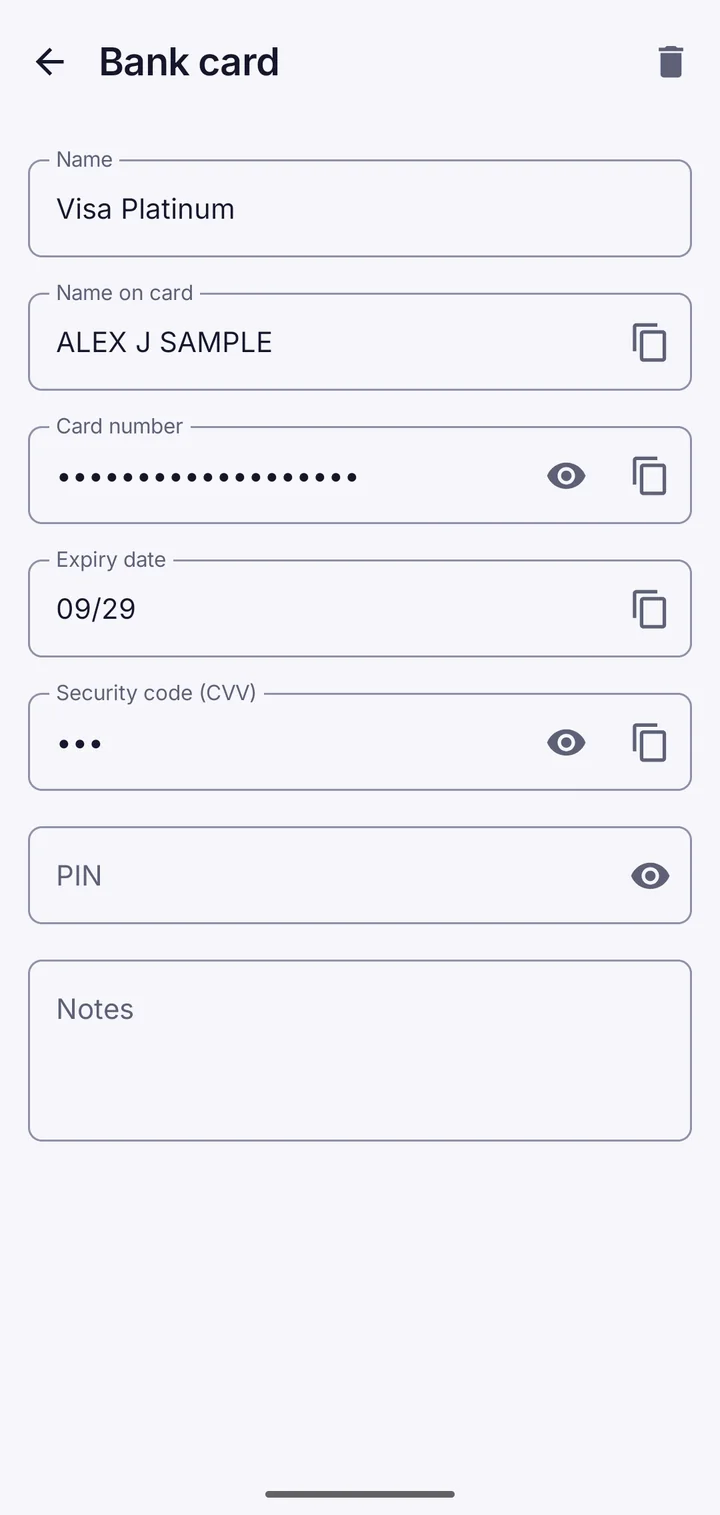Viewport: 720px width, 1515px height.
Task: Toggle PIN visibility eye icon
Action: point(650,876)
